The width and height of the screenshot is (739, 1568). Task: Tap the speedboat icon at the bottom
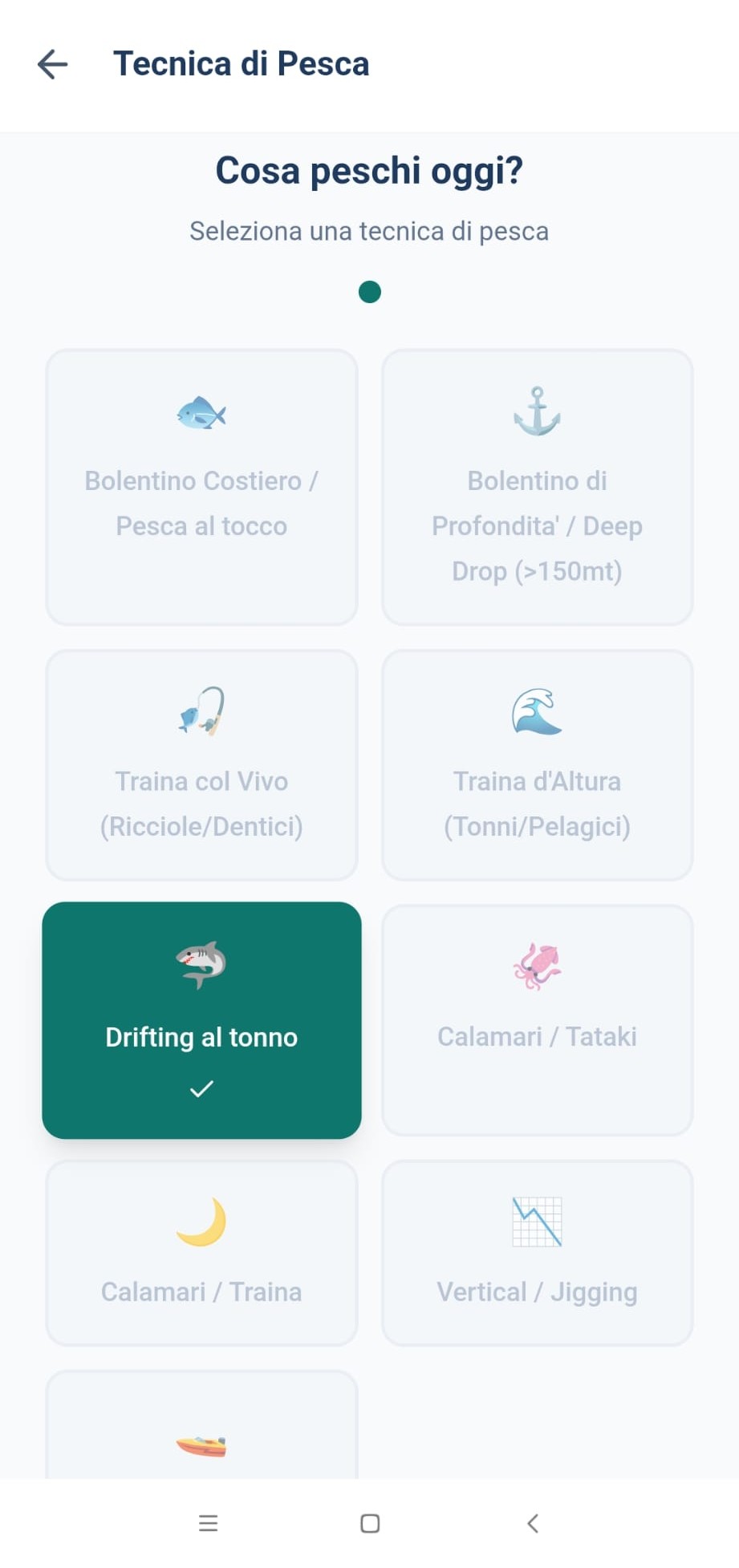(201, 1444)
